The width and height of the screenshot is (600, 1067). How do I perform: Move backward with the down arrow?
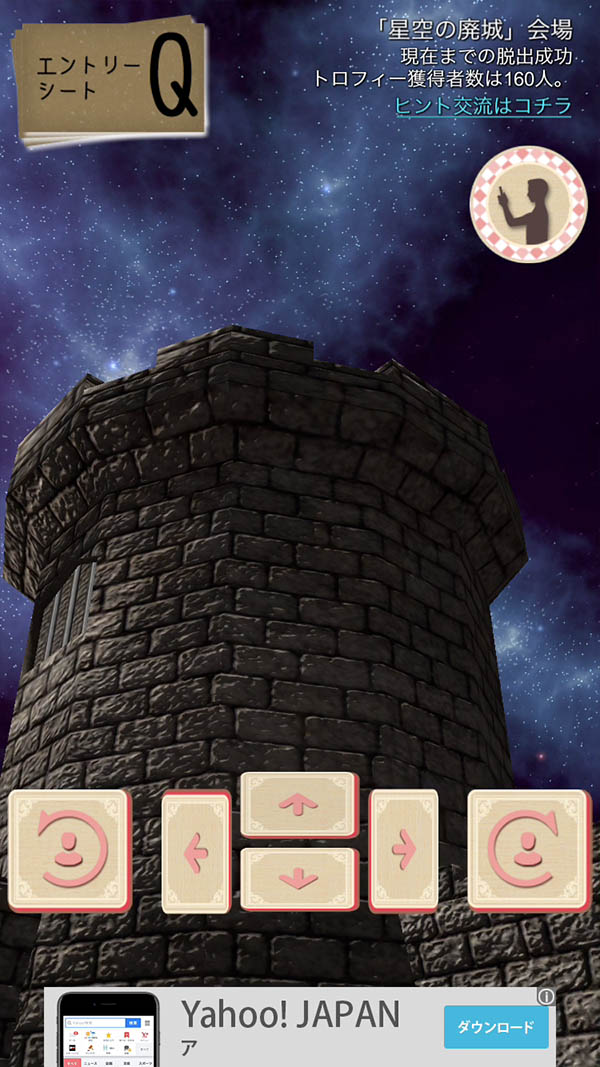pos(298,879)
